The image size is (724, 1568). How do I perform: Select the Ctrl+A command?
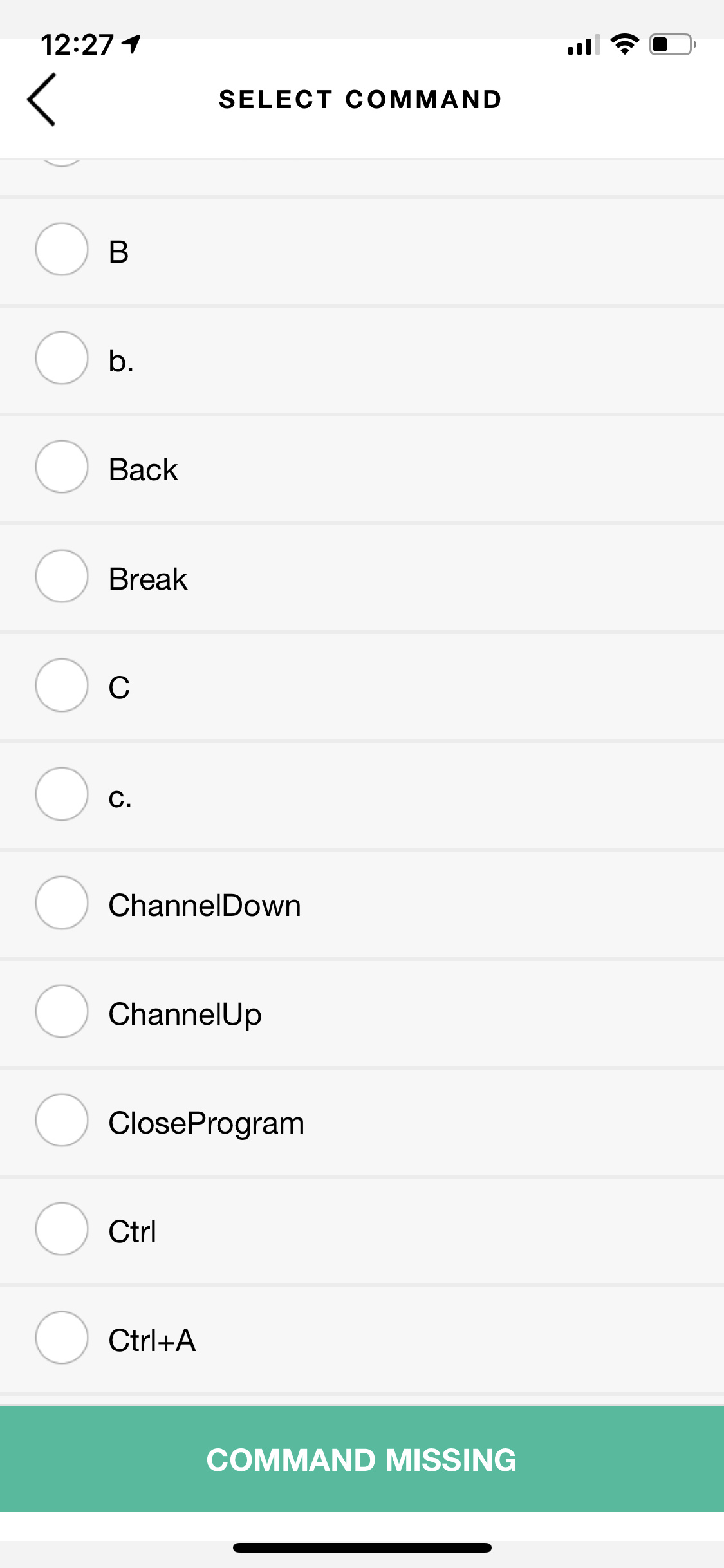pyautogui.click(x=62, y=1338)
